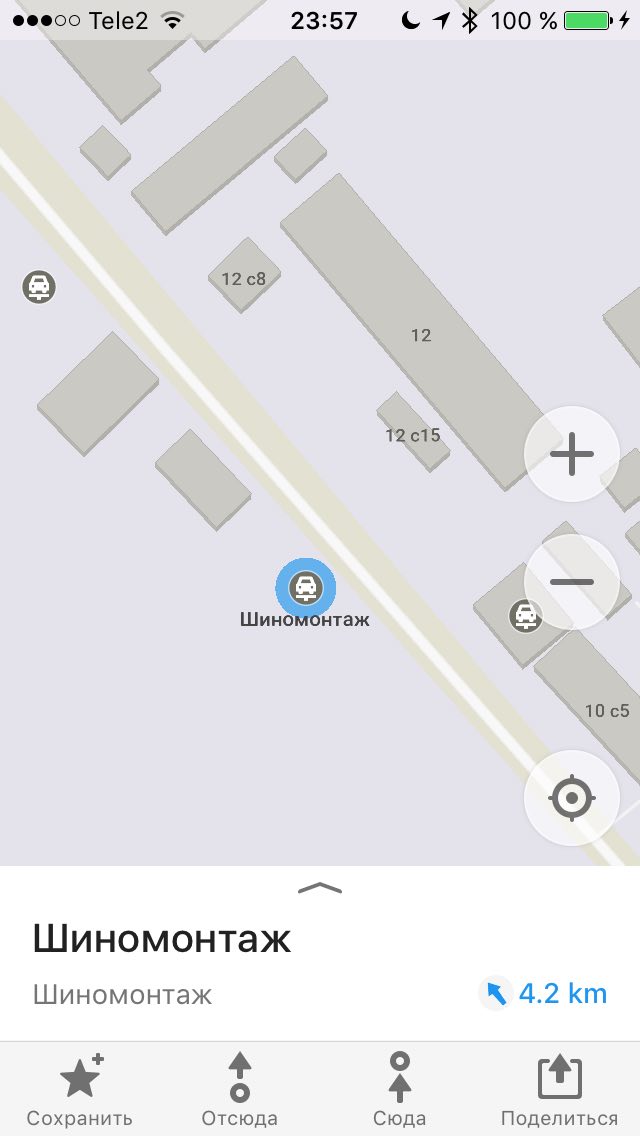This screenshot has width=640, height=1136.
Task: Expand the Шиномонтаж place card
Action: click(320, 889)
